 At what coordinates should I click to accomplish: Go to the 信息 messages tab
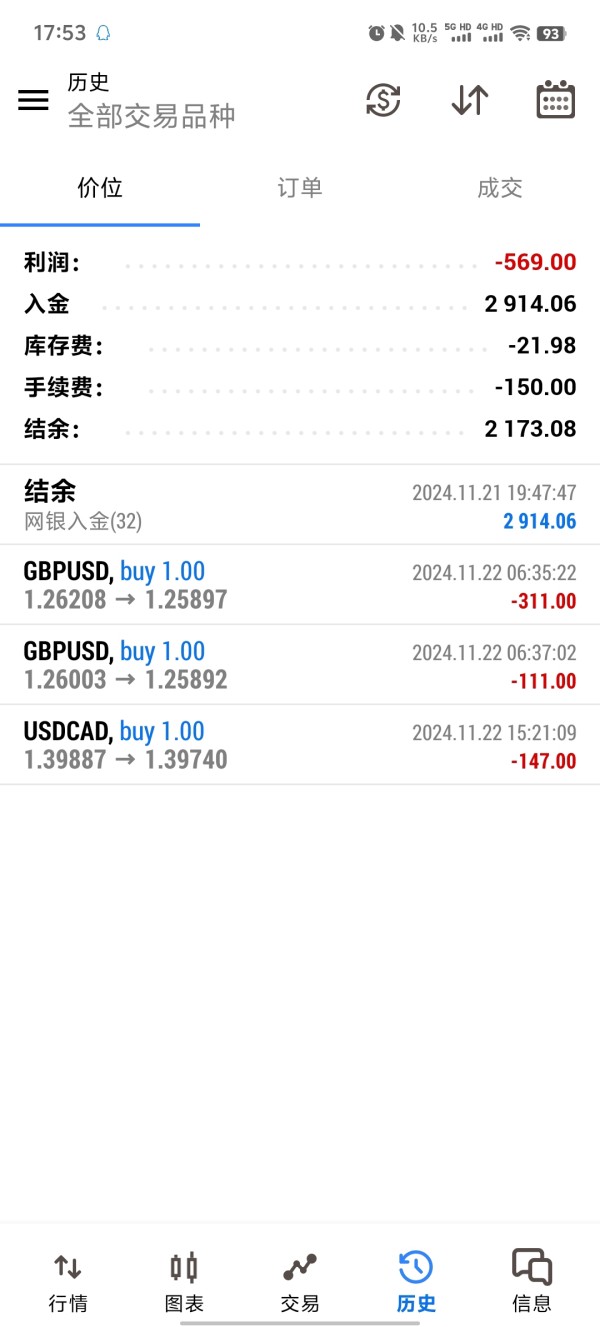(x=532, y=1281)
